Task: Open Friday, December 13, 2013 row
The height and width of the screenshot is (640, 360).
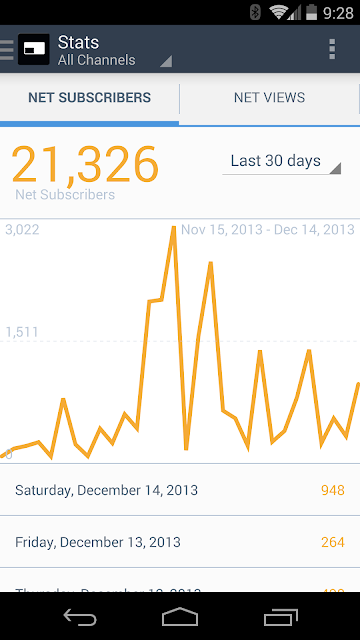Action: click(180, 542)
